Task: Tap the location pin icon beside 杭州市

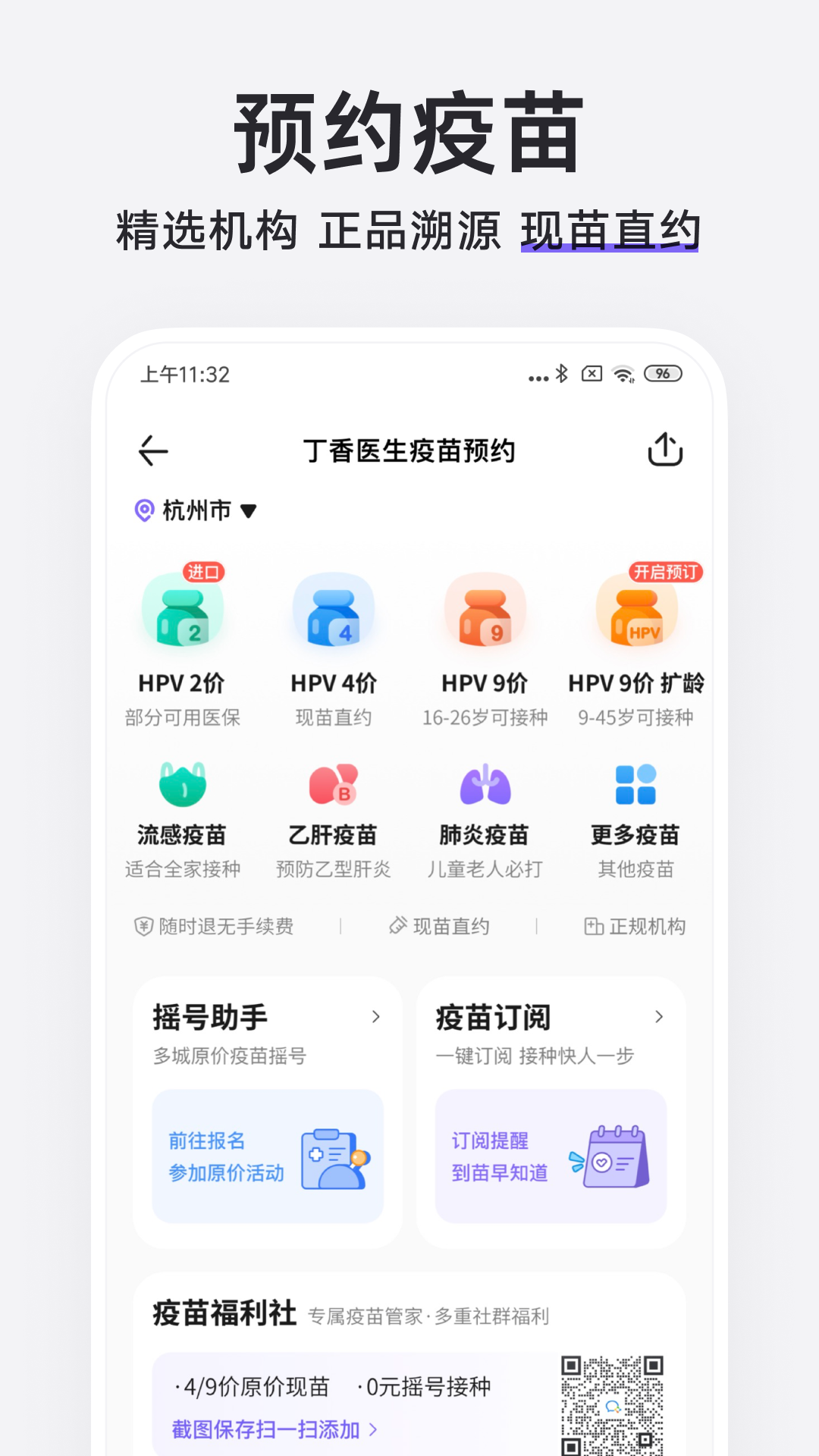Action: (143, 510)
